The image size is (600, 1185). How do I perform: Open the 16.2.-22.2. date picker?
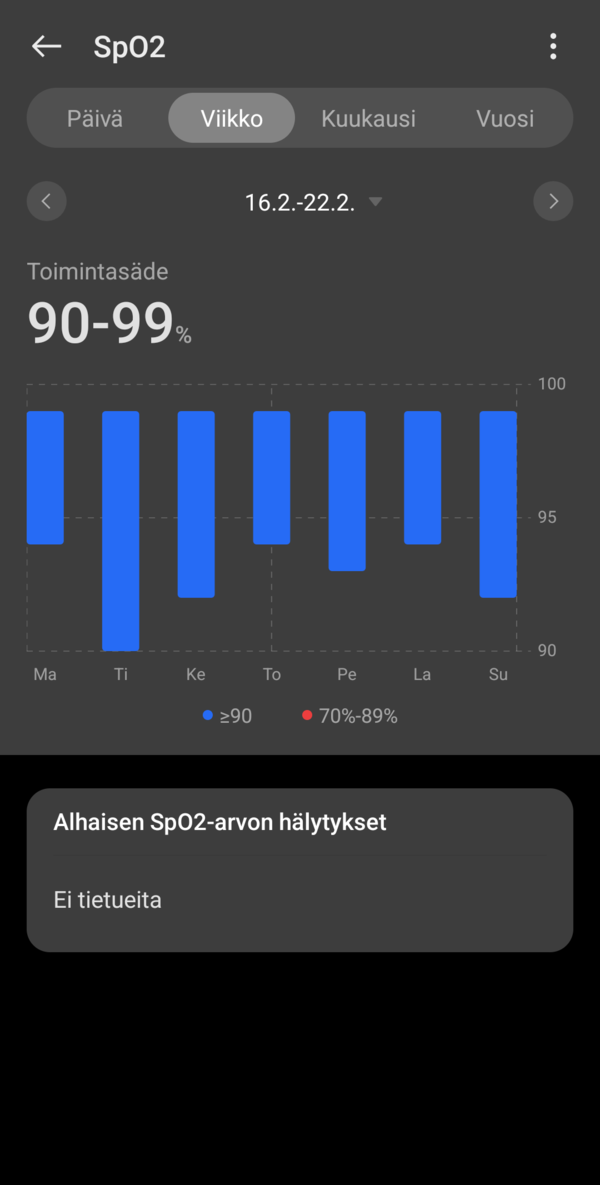pos(312,202)
